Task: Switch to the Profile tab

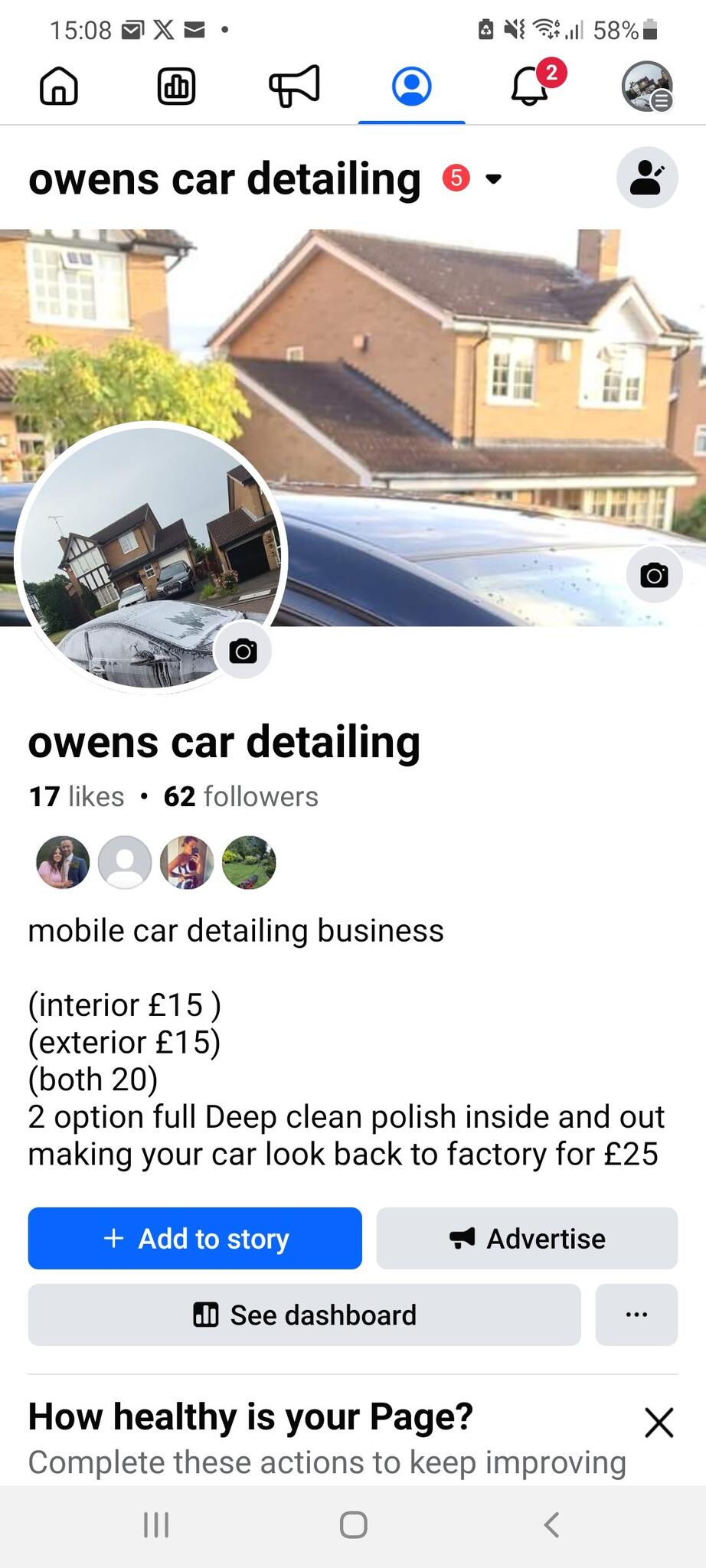Action: coord(412,87)
